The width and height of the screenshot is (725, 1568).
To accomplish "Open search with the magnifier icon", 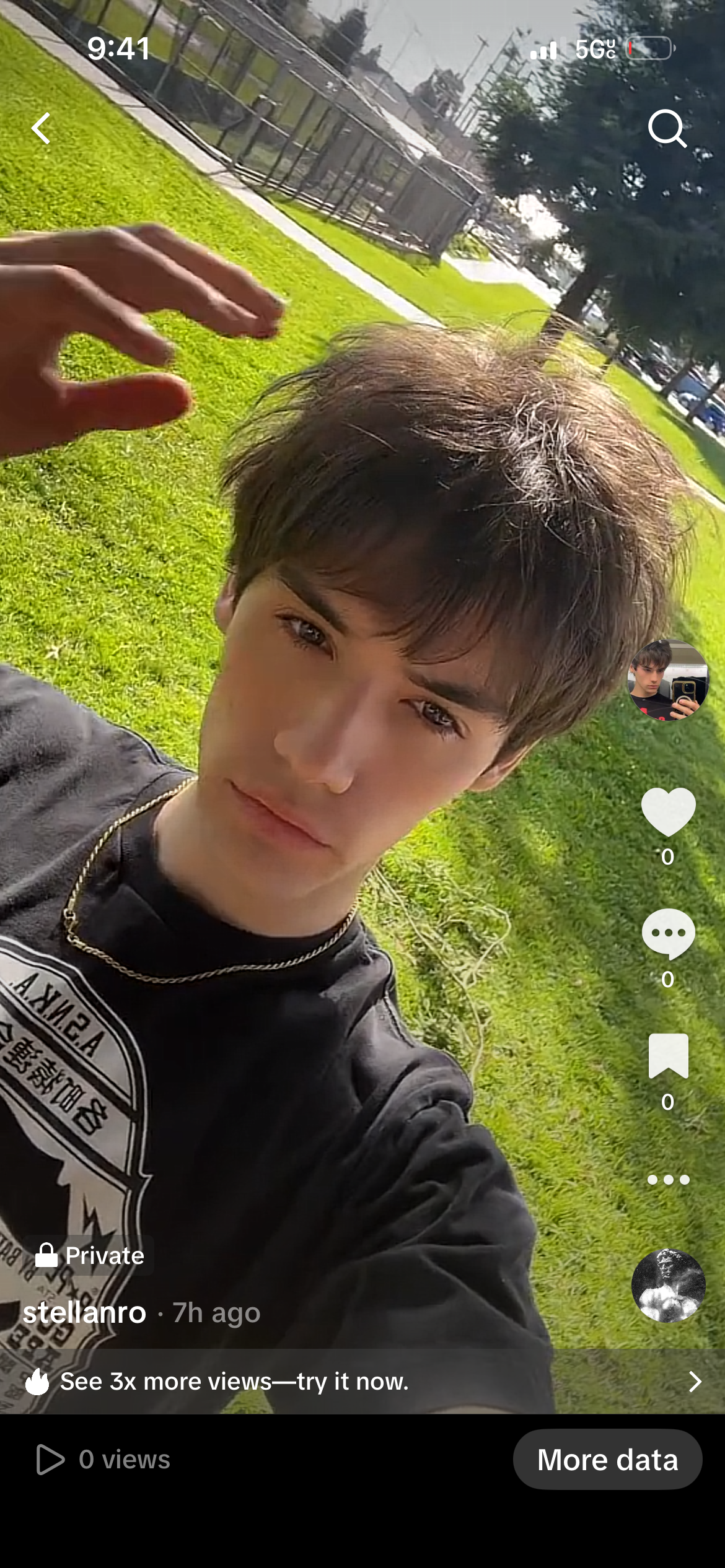I will (x=667, y=128).
